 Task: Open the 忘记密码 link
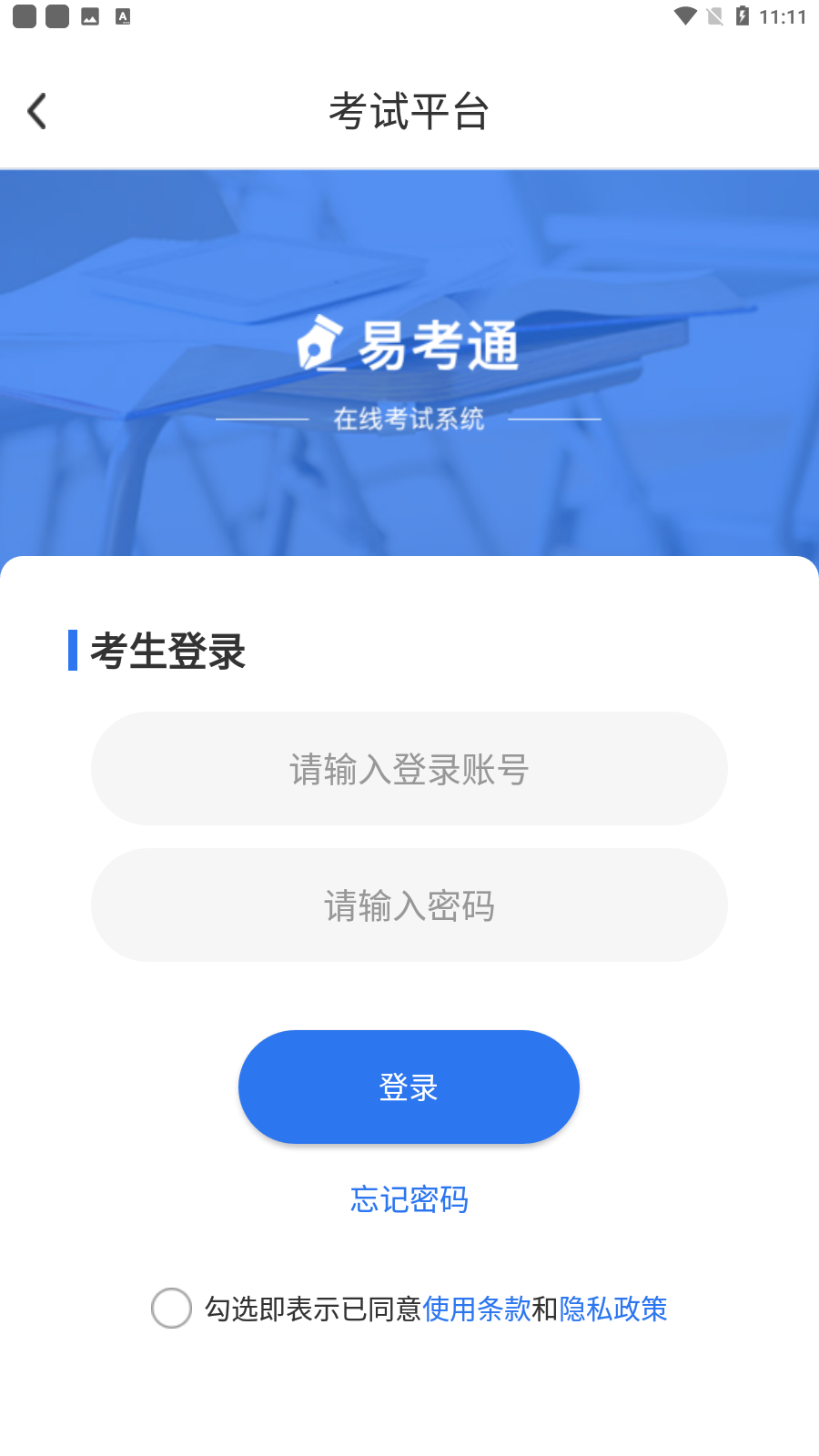(409, 1199)
